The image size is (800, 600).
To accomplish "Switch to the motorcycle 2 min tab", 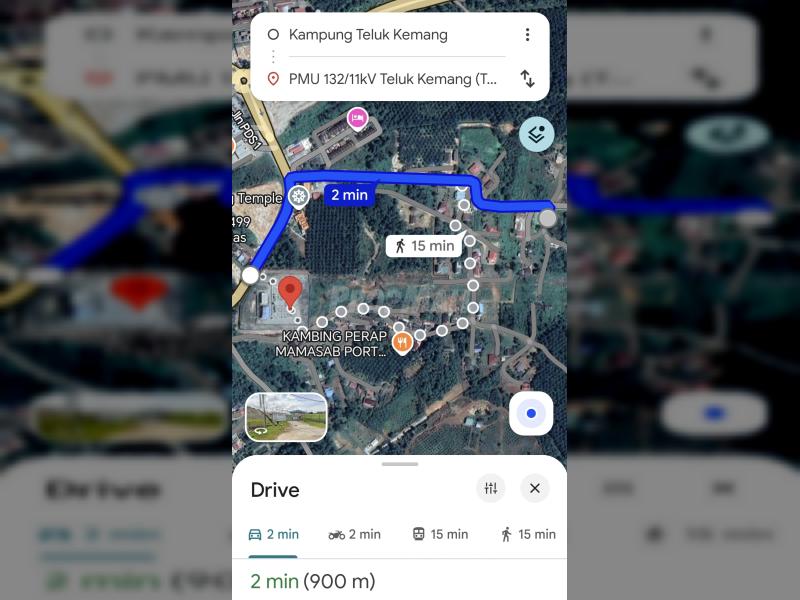I will click(355, 534).
